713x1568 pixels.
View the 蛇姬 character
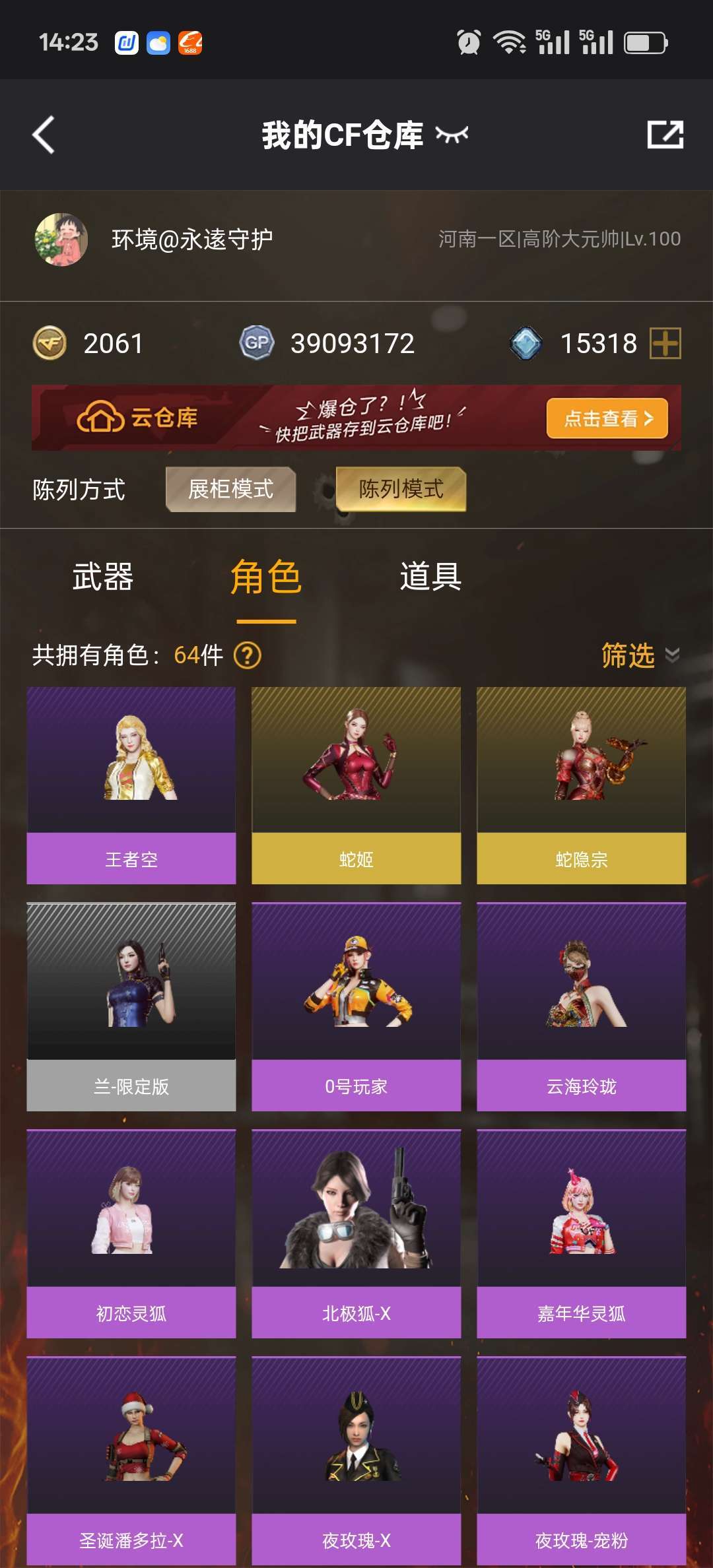(356, 785)
